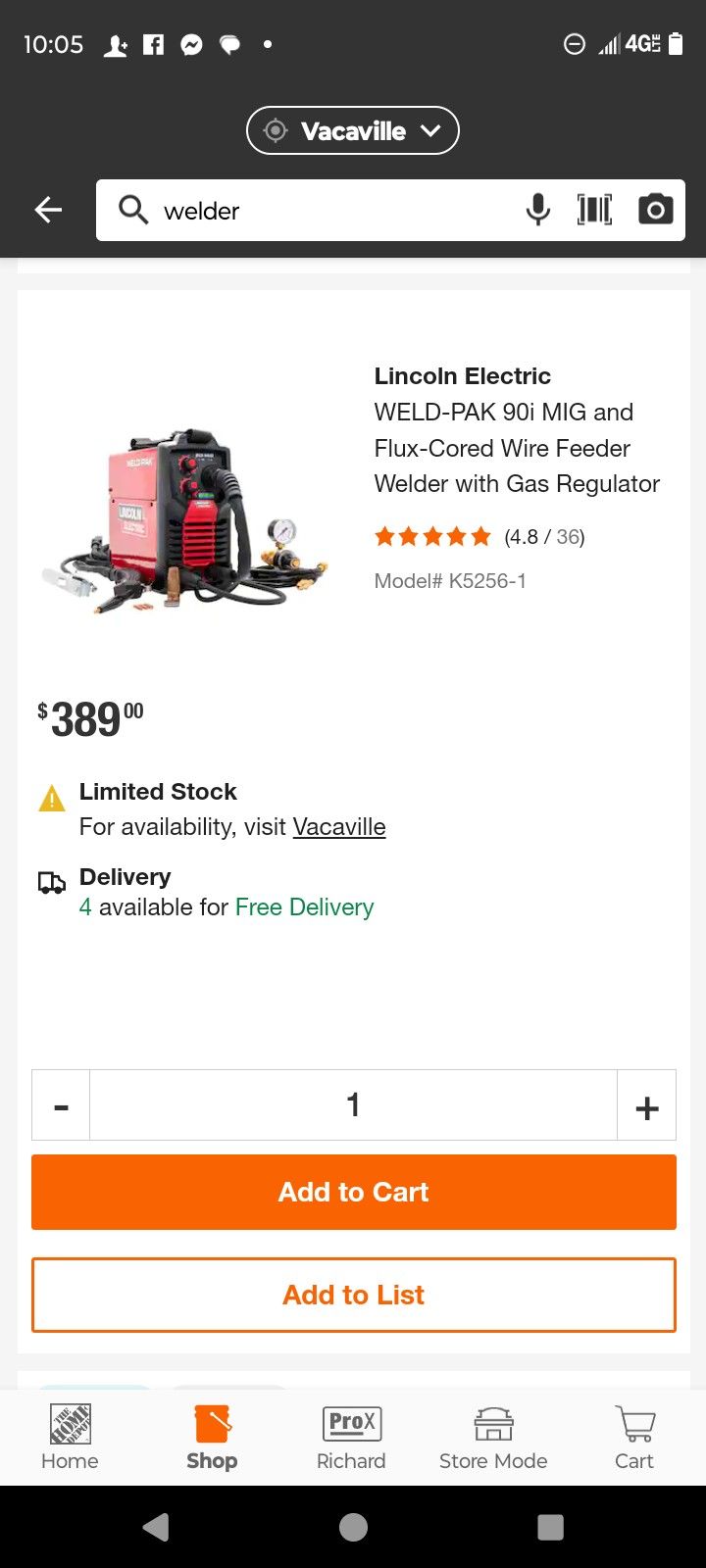Switch to the Home tab
Viewport: 706px width, 1568px height.
tap(70, 1437)
